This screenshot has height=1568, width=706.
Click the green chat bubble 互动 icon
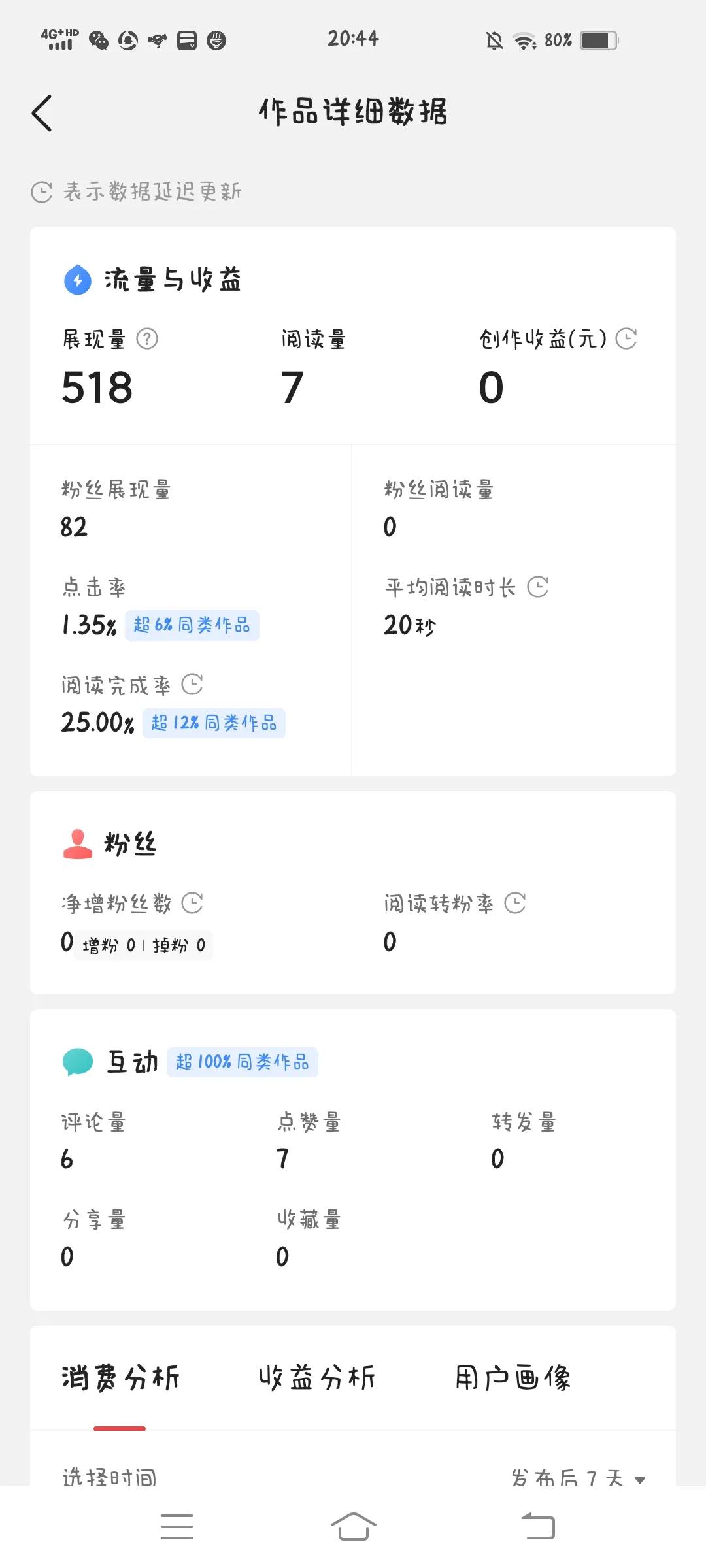click(76, 1060)
